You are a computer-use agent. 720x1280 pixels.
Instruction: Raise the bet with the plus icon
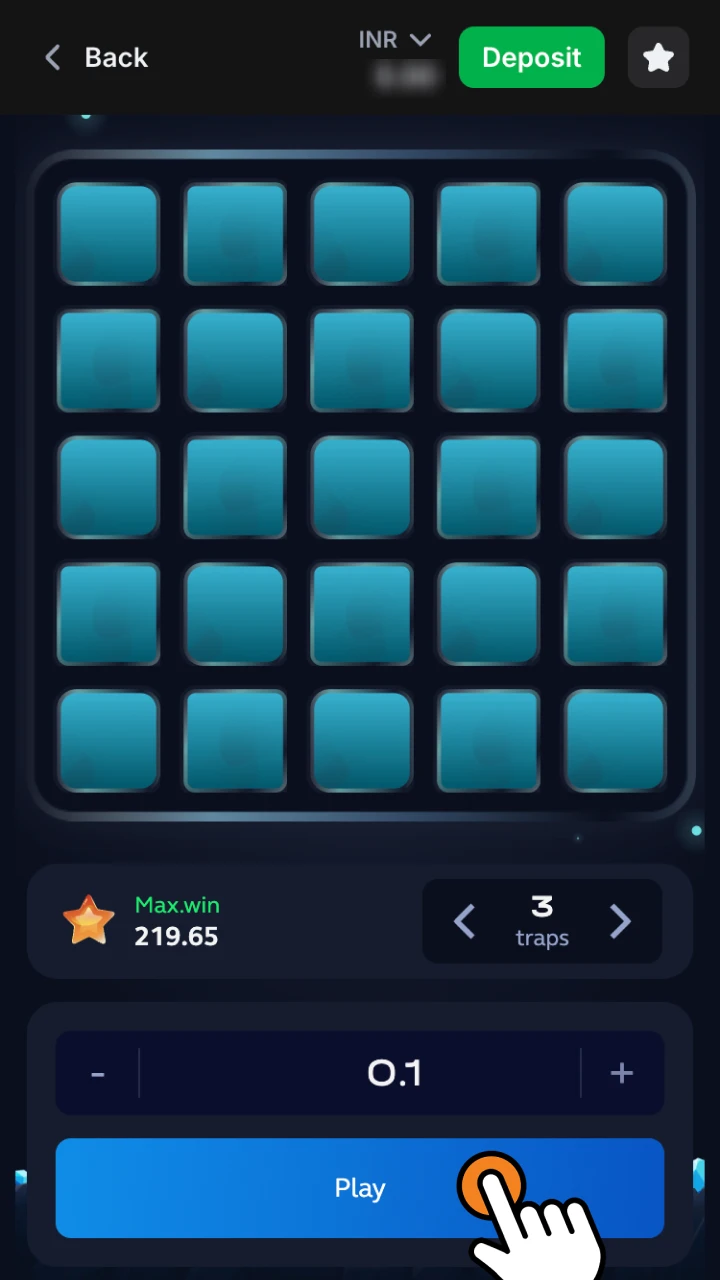621,1072
